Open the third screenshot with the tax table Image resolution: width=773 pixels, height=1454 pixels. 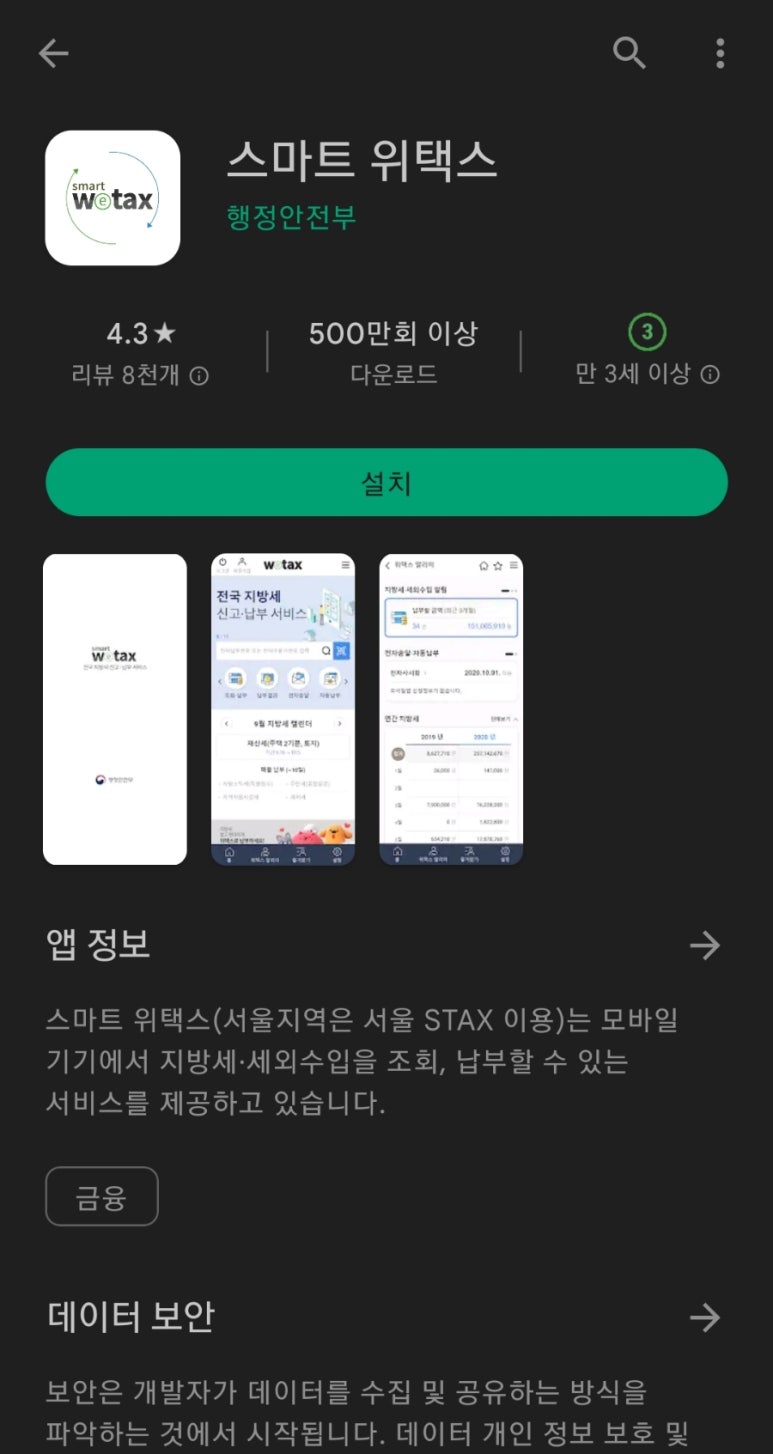451,709
